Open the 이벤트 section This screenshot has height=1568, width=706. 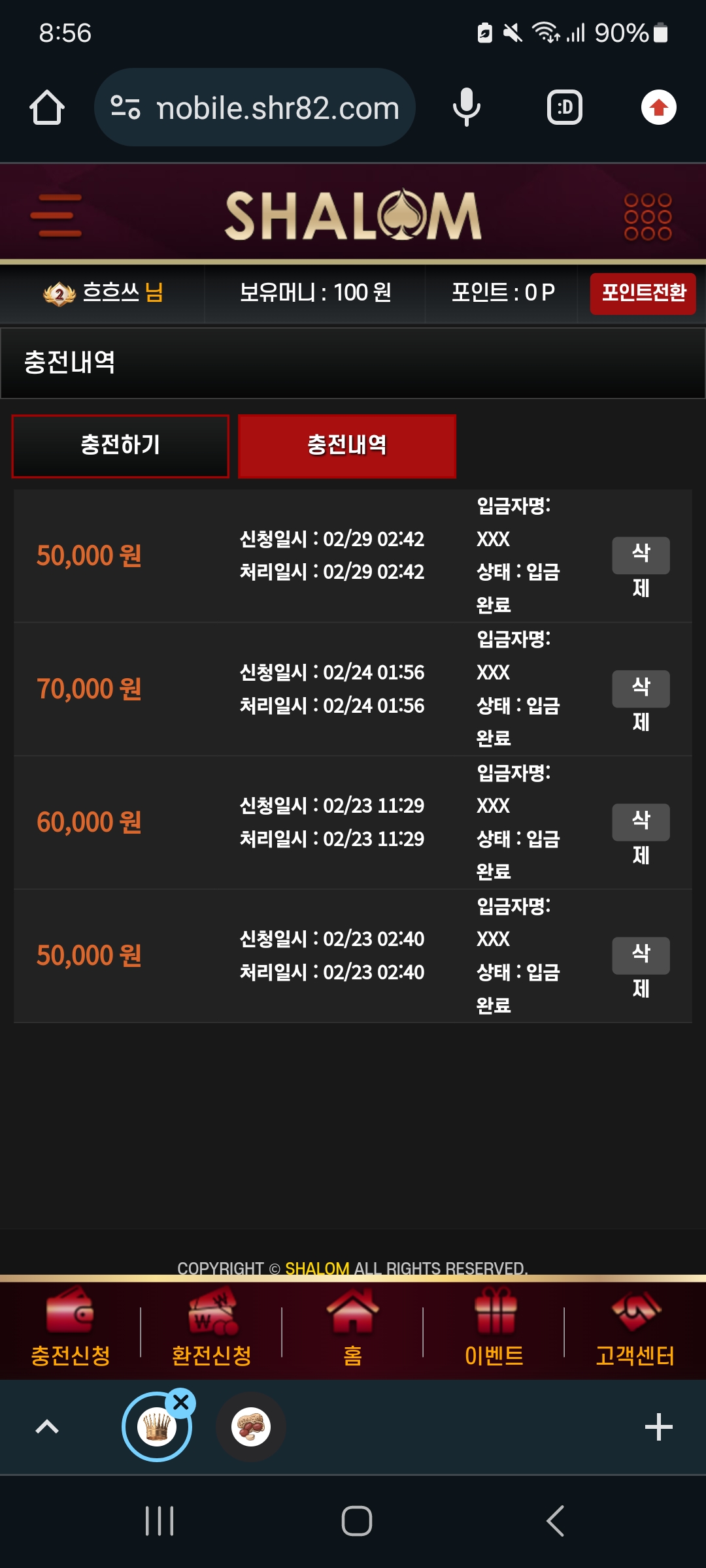pyautogui.click(x=494, y=1329)
